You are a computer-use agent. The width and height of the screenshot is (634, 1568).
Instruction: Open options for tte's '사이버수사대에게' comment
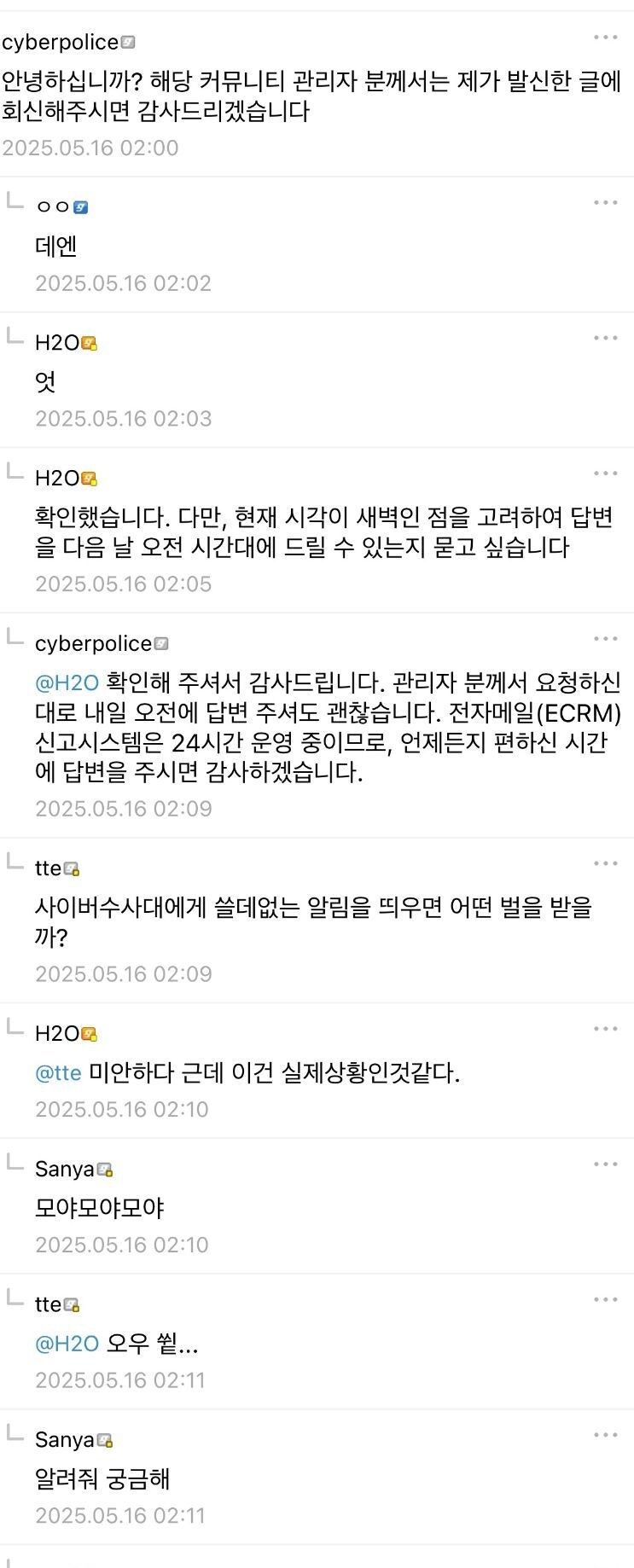[605, 864]
